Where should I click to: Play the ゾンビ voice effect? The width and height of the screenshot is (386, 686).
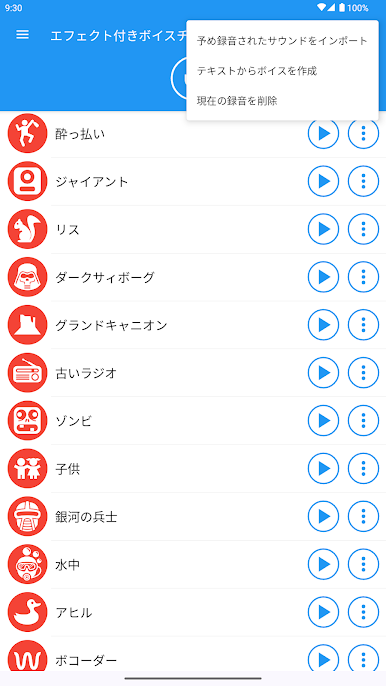323,420
